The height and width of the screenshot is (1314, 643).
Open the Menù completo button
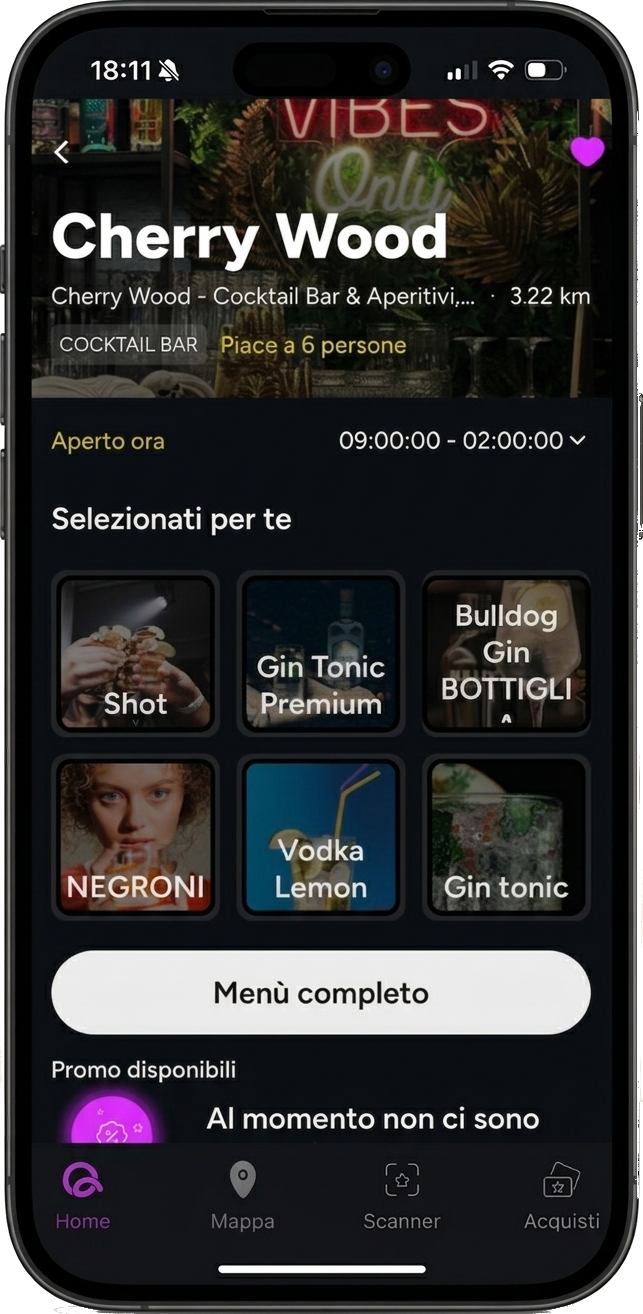point(321,993)
